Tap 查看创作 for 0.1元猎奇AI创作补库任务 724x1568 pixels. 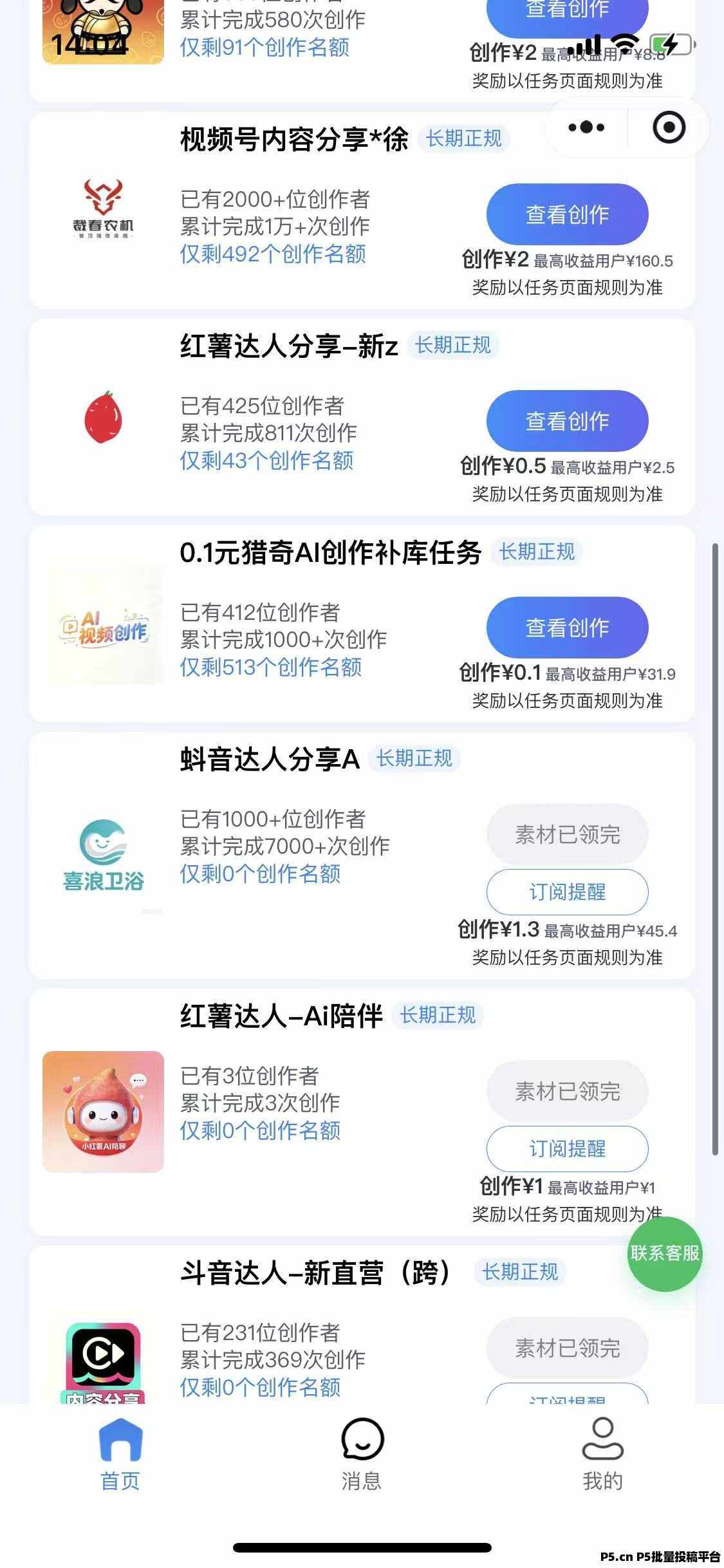point(567,628)
